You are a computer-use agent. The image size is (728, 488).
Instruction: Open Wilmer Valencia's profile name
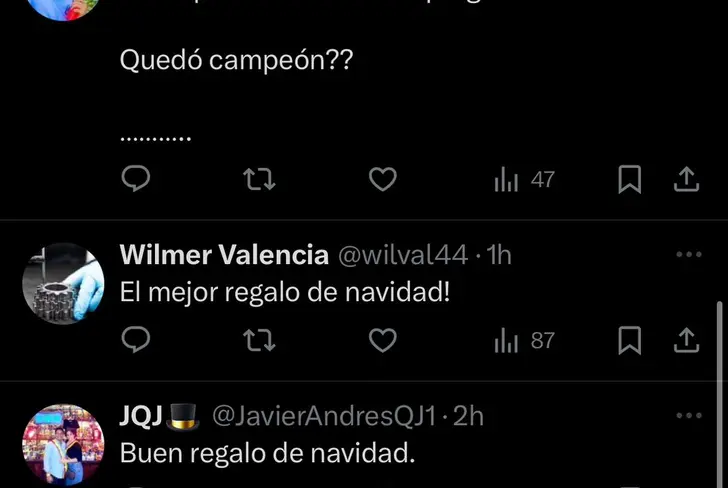(x=224, y=255)
